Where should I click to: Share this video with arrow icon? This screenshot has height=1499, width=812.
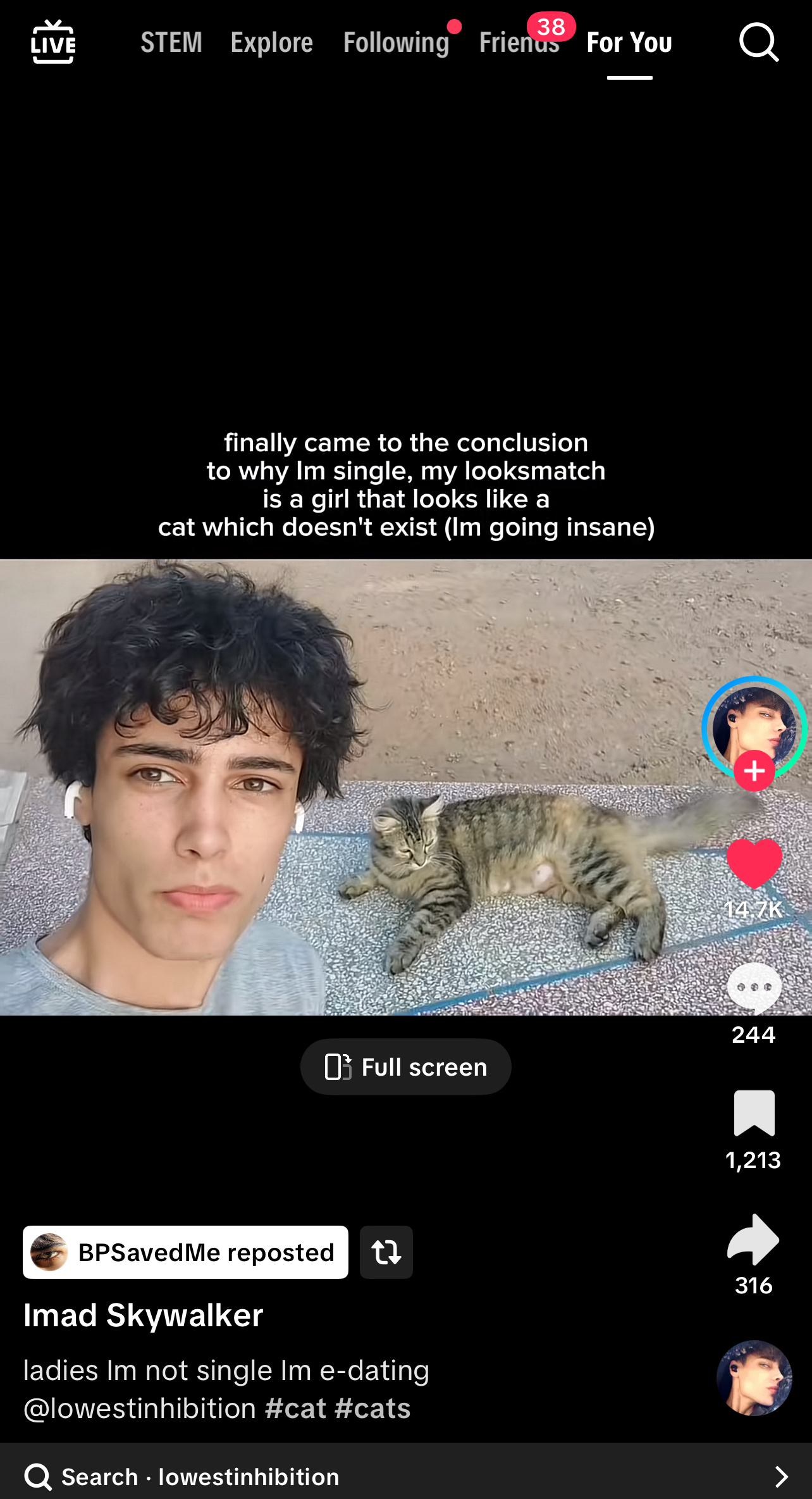pyautogui.click(x=753, y=1239)
